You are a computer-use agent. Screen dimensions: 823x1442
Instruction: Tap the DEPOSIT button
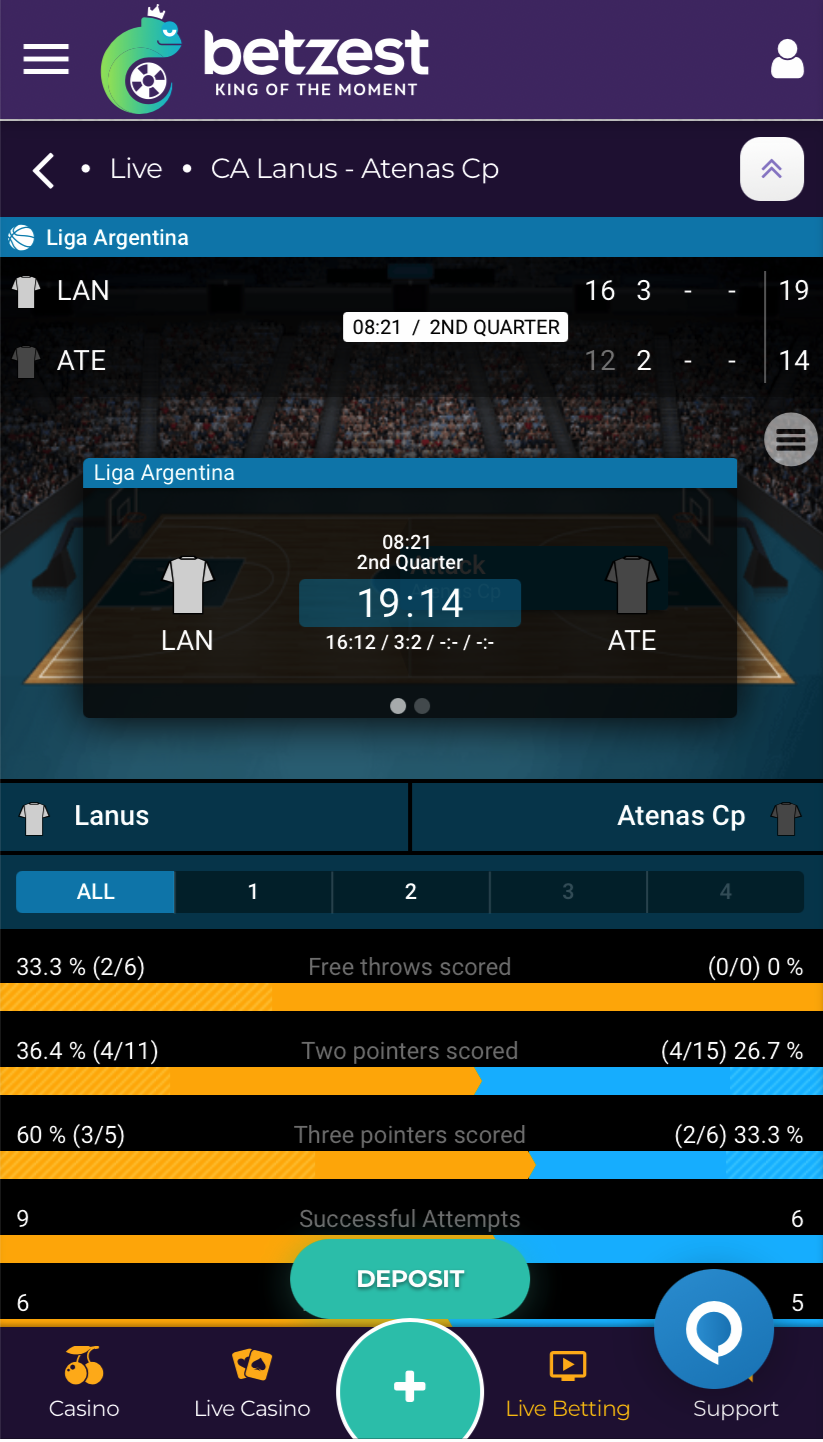[410, 1279]
